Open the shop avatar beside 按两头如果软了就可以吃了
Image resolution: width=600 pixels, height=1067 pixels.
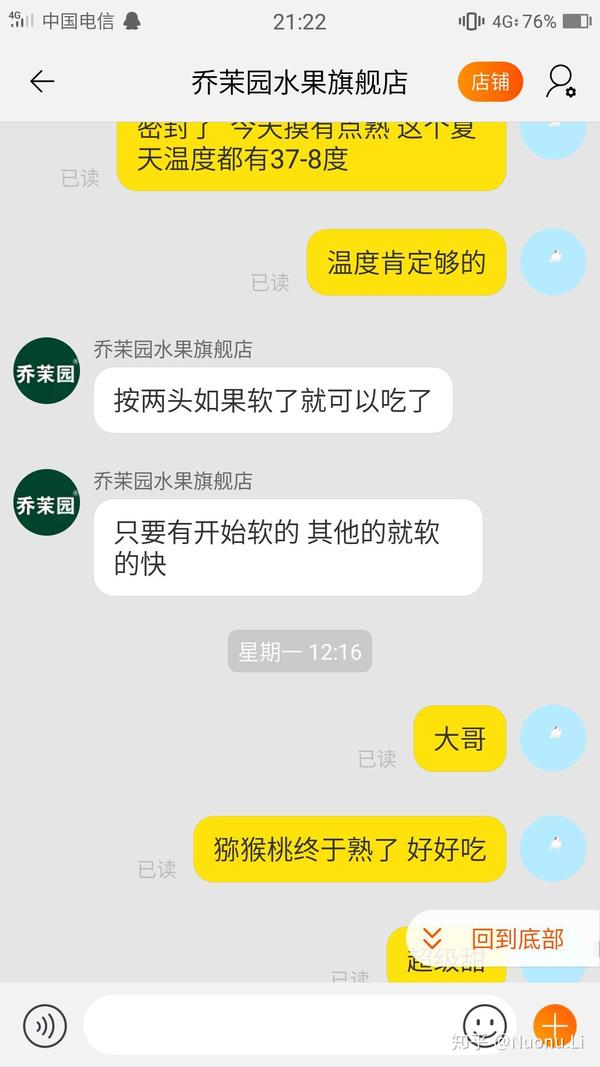click(x=46, y=371)
